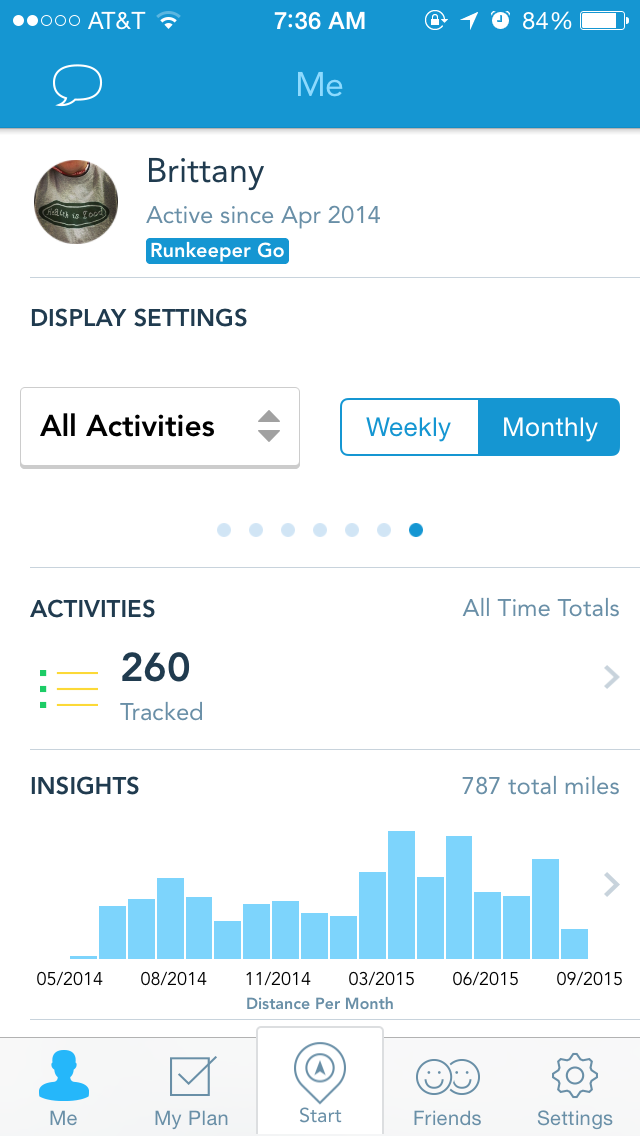The image size is (640, 1136).
Task: Open the messages speech bubble icon
Action: pos(77,85)
